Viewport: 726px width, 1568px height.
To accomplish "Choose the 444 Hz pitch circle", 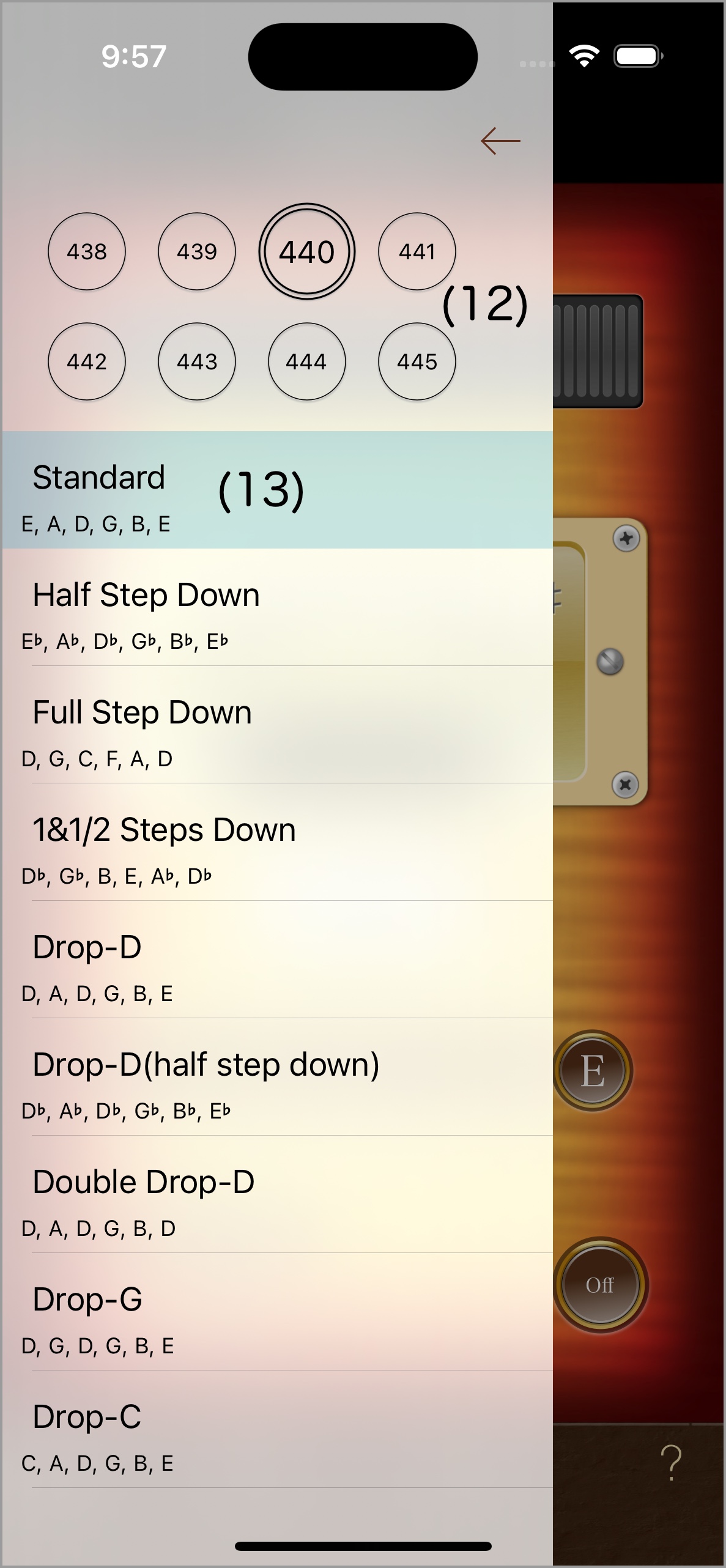I will 307,361.
